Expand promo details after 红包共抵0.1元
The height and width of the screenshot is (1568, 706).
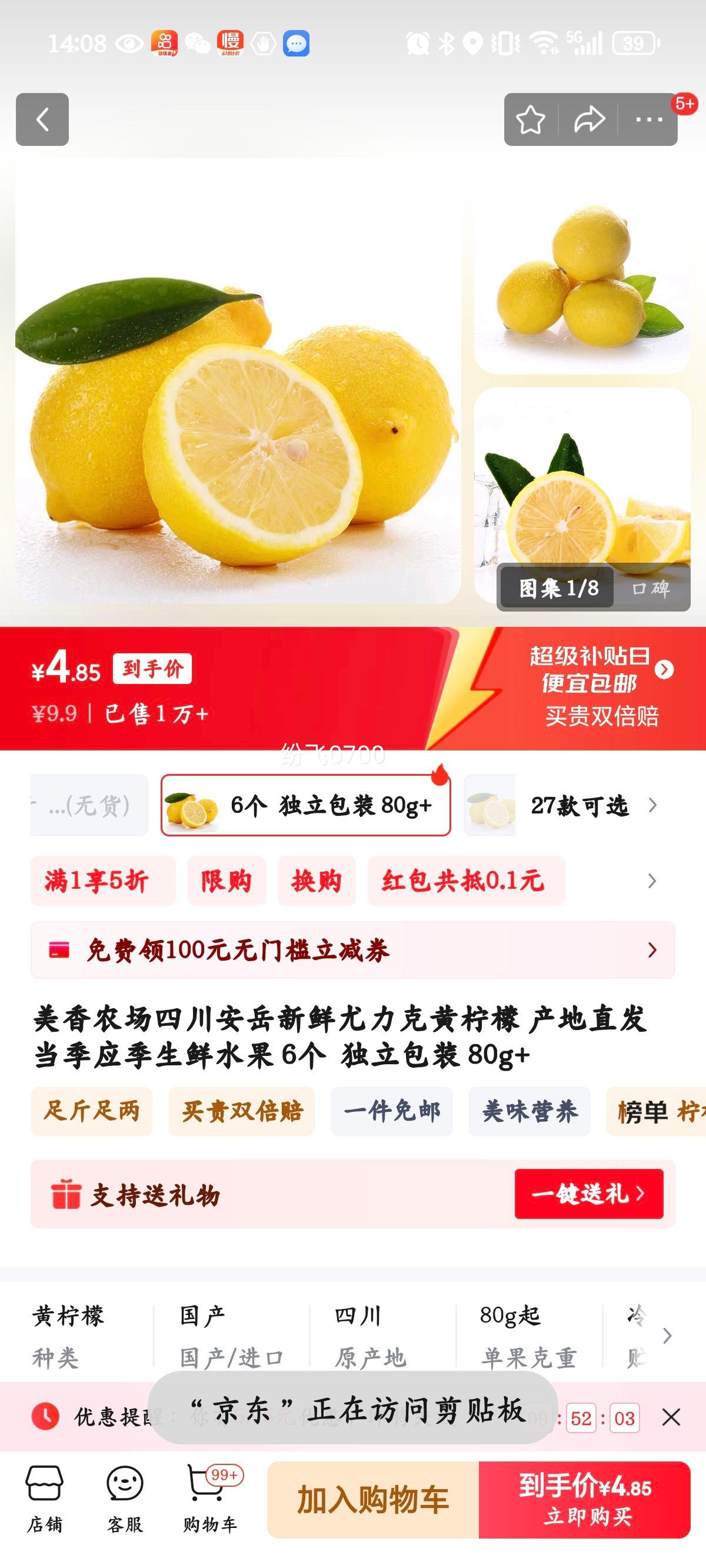pos(650,881)
